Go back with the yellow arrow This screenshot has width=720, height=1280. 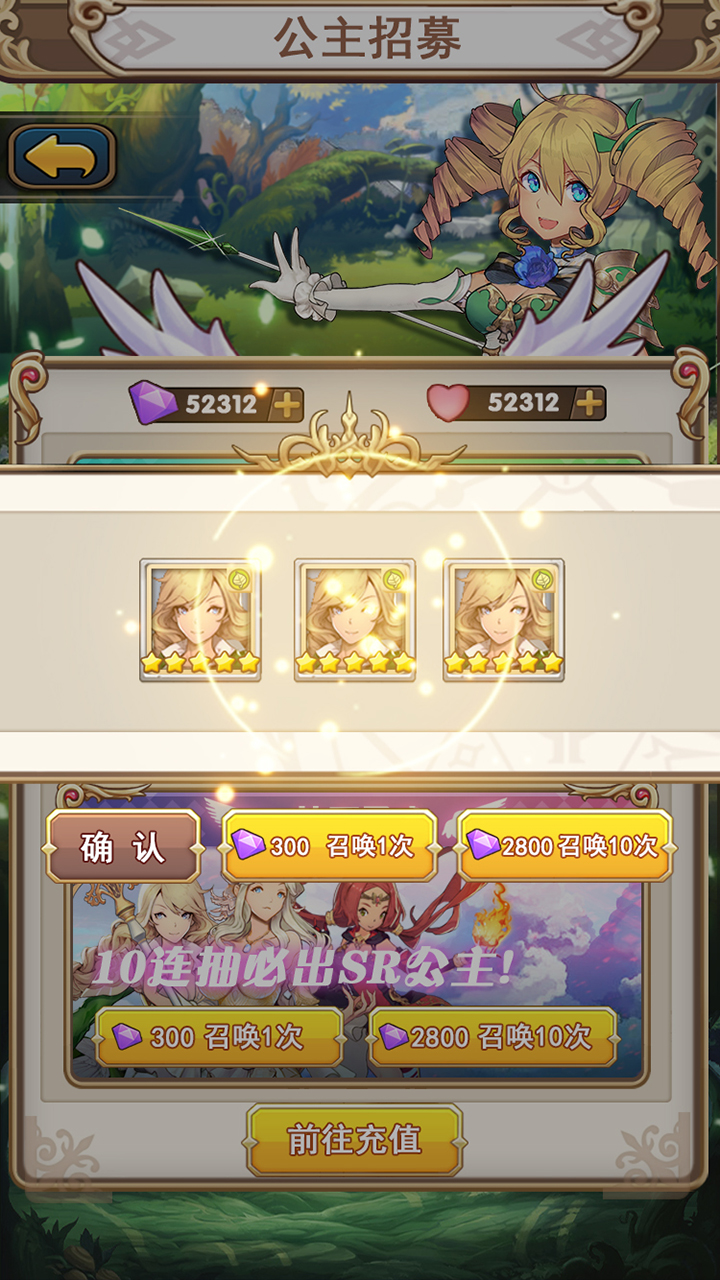click(x=62, y=157)
